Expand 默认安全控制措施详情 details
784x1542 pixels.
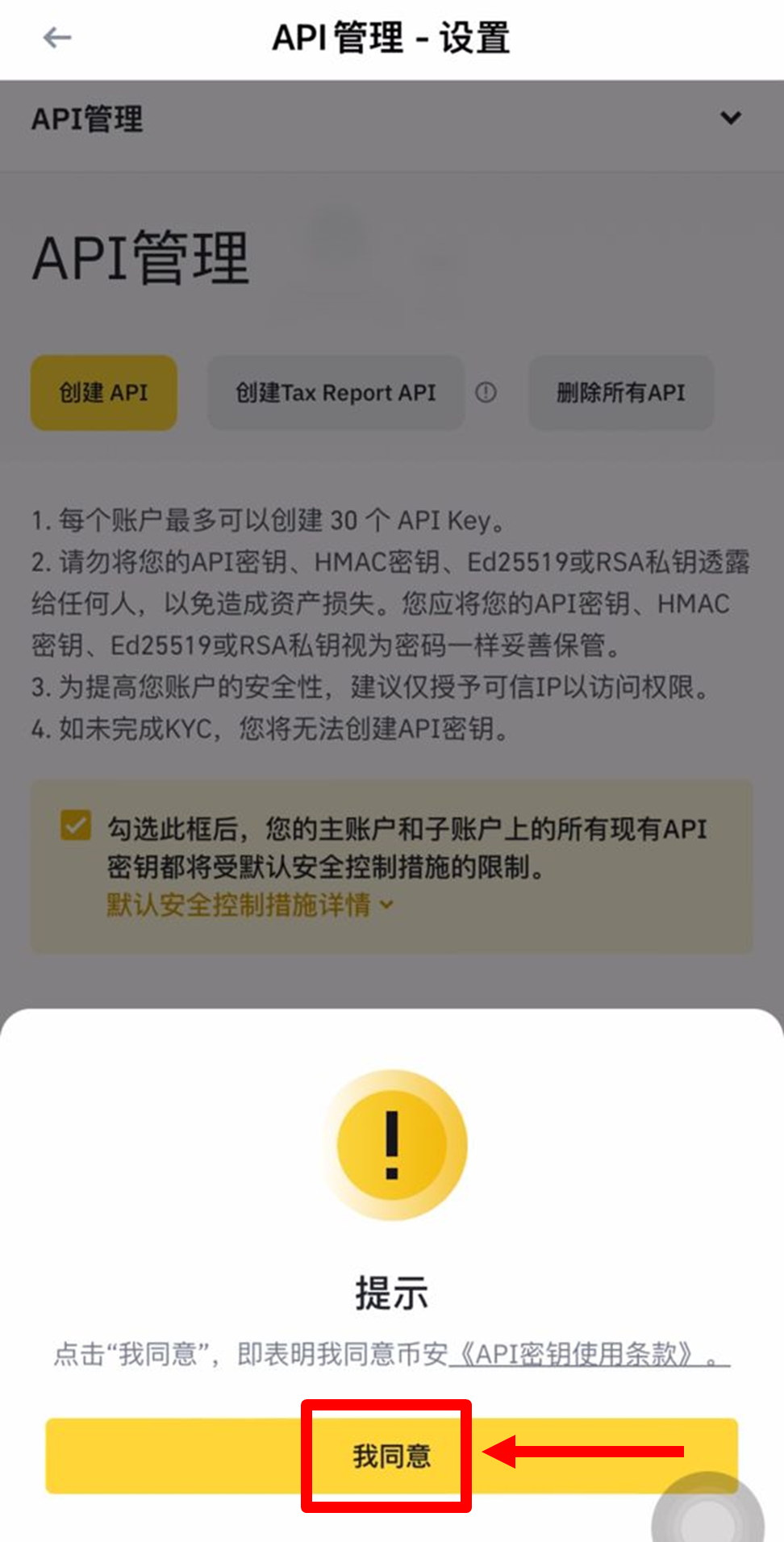click(244, 906)
